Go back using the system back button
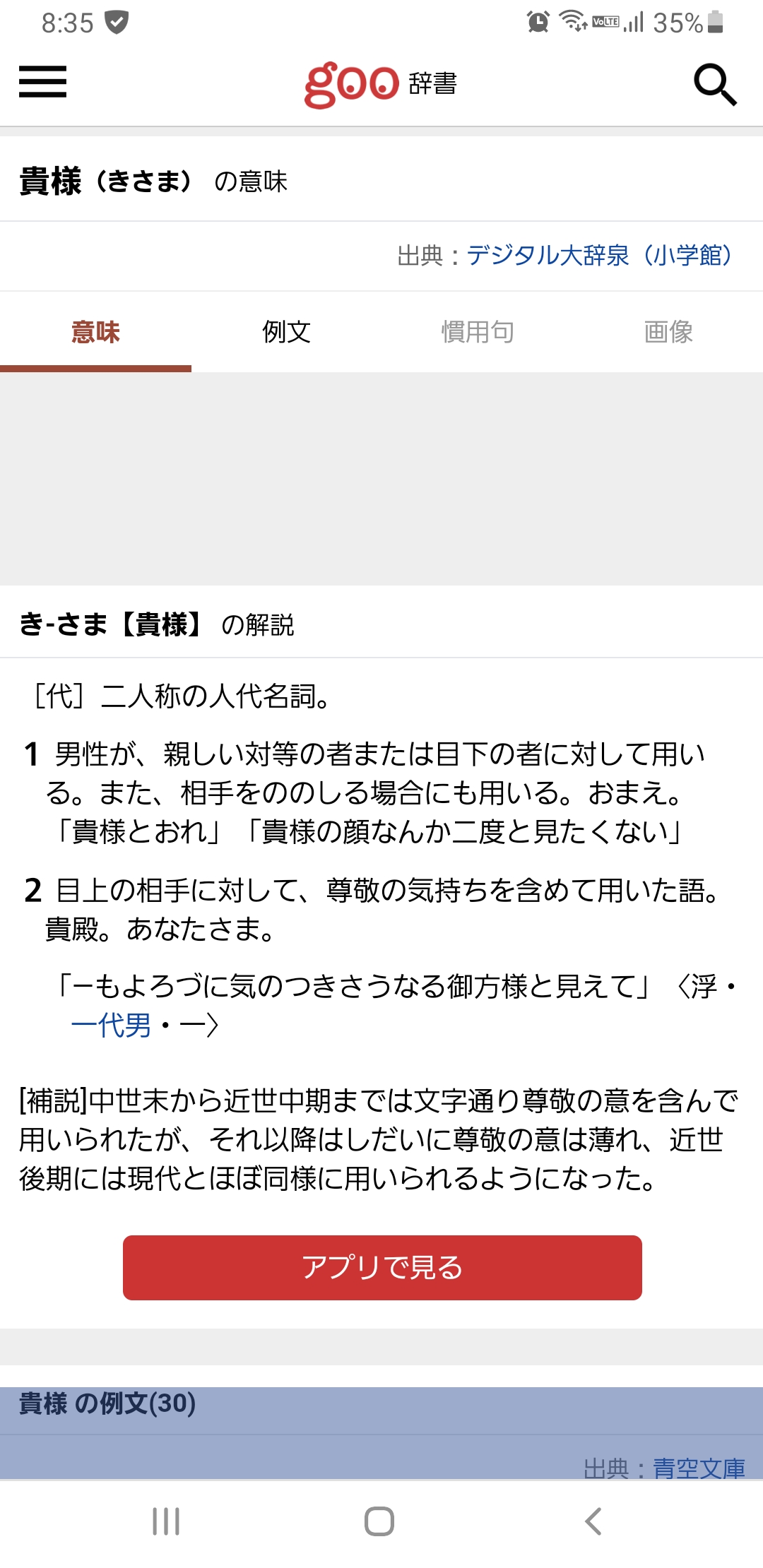Viewport: 763px width, 1568px height. click(593, 1521)
